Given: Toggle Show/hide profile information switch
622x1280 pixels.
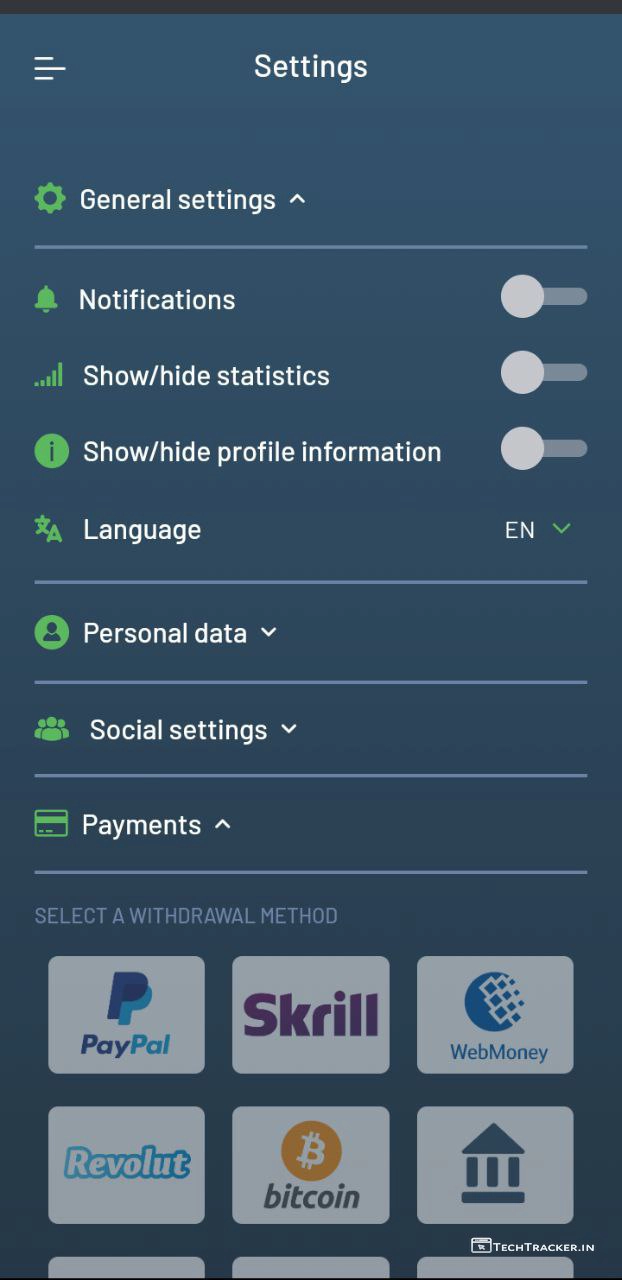Looking at the screenshot, I should [x=543, y=449].
